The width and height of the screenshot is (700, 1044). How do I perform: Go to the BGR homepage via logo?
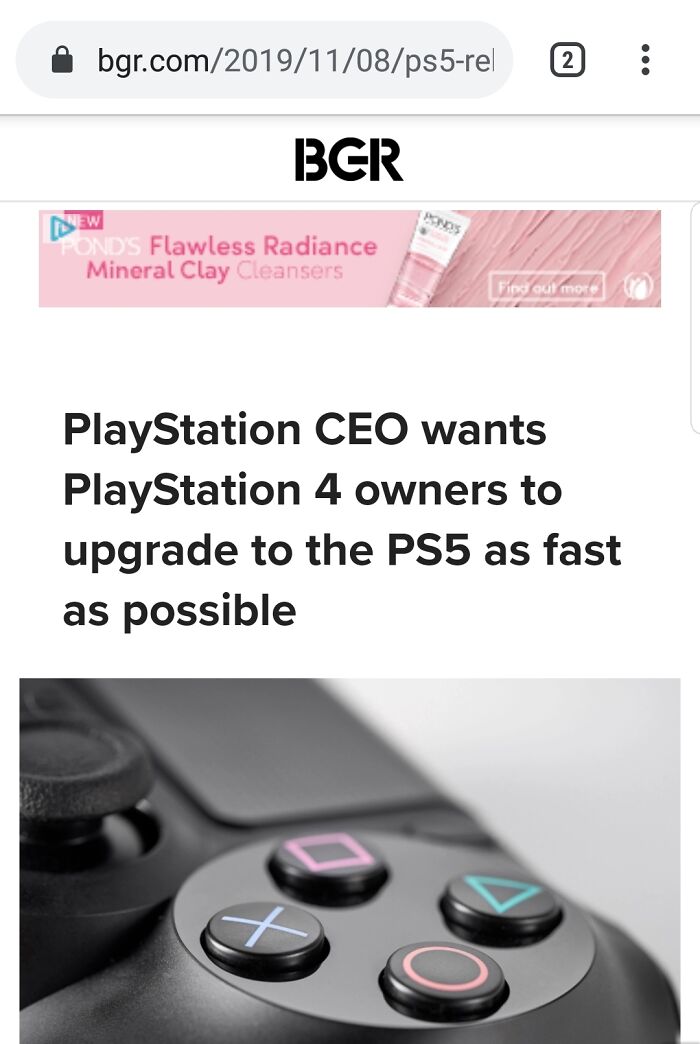click(x=349, y=159)
